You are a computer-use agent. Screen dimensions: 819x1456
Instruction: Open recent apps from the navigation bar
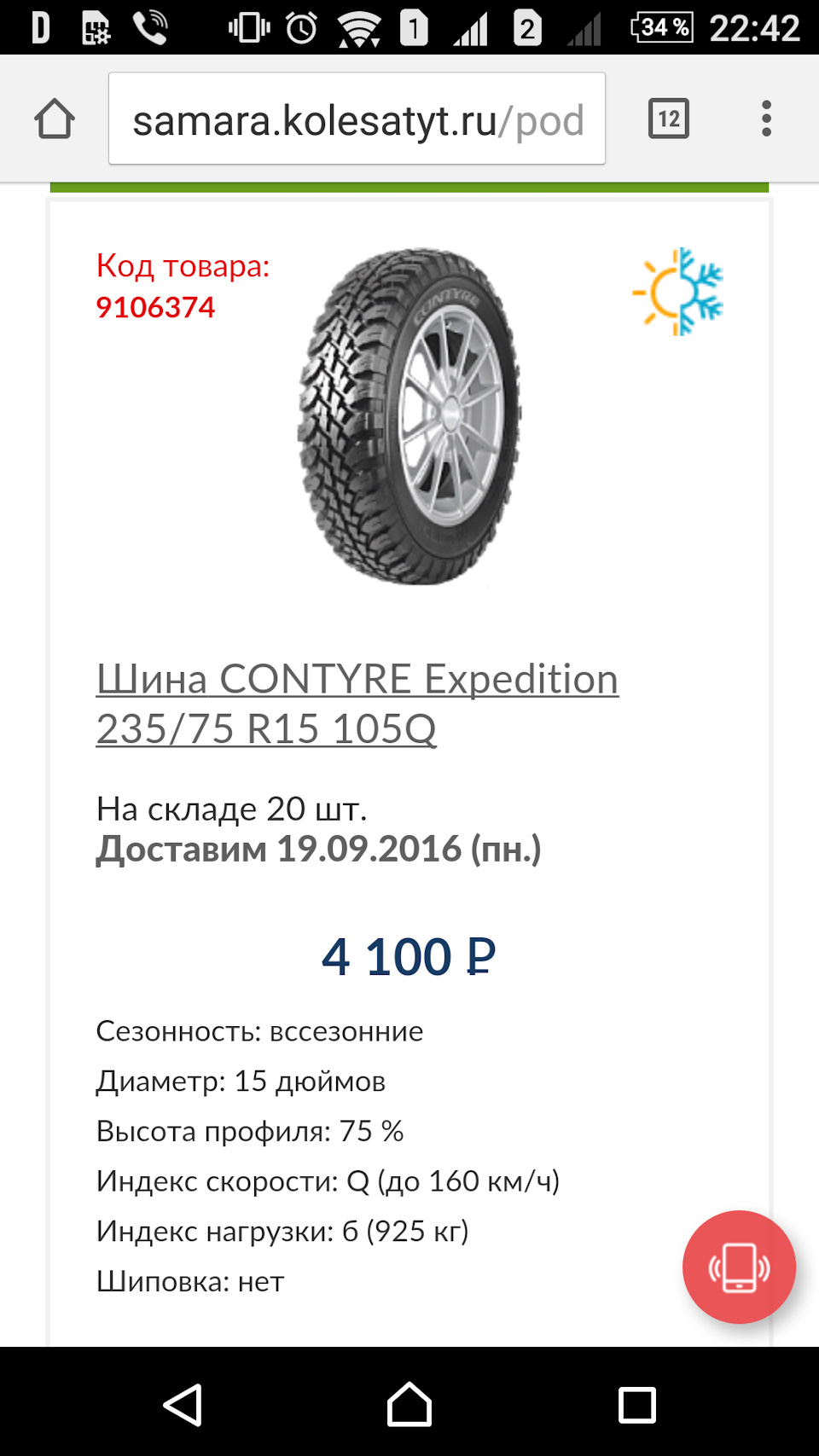[636, 1404]
